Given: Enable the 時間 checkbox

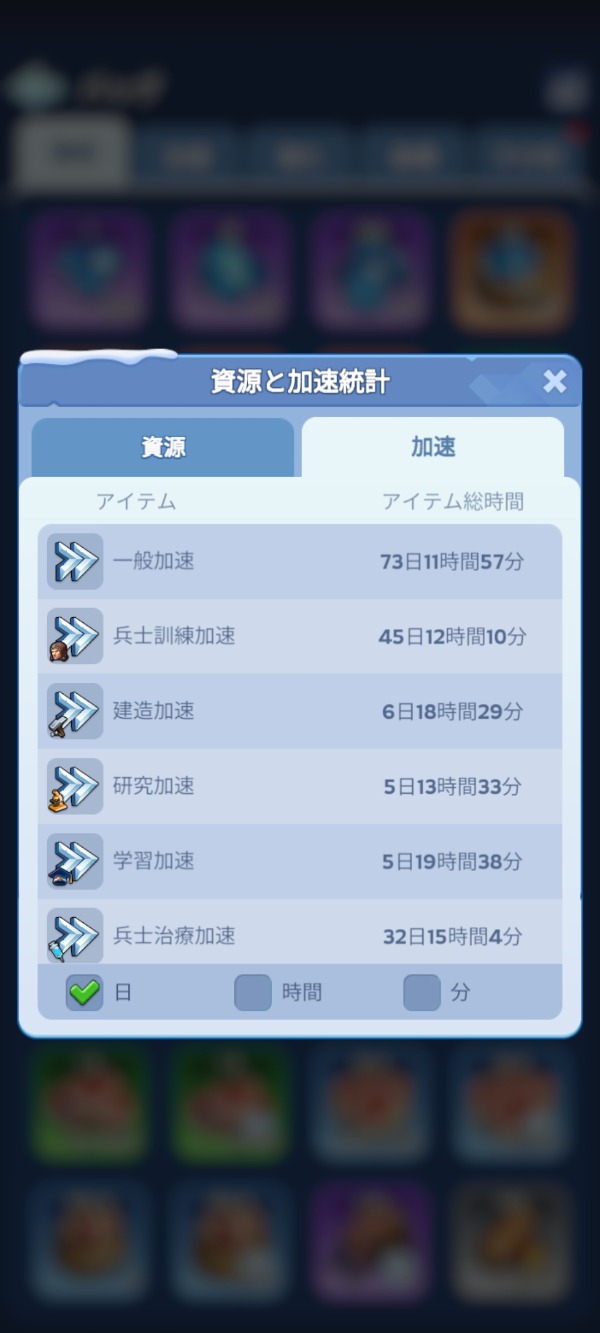Looking at the screenshot, I should pyautogui.click(x=253, y=992).
